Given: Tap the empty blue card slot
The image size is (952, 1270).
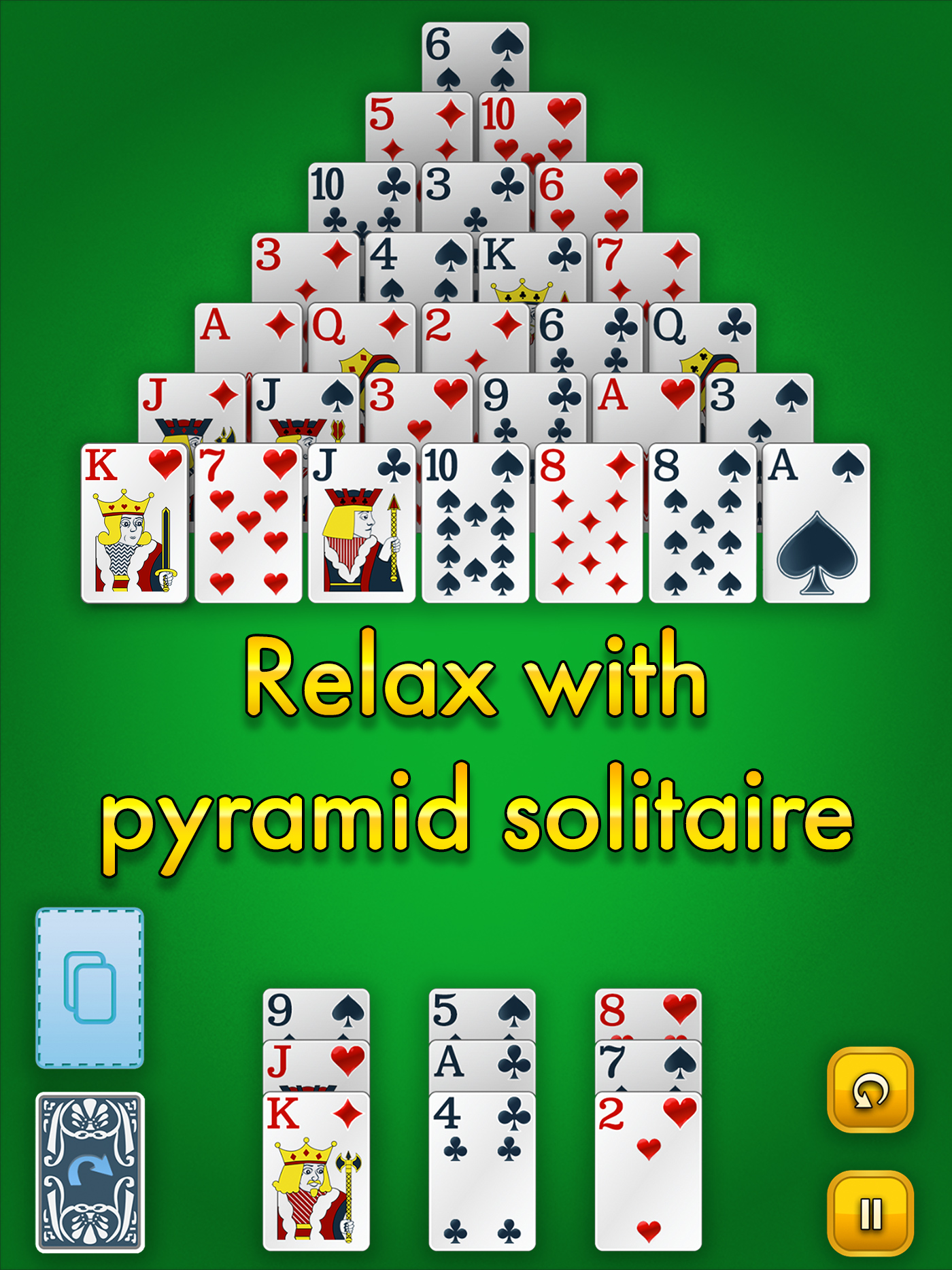Looking at the screenshot, I should pos(90,987).
